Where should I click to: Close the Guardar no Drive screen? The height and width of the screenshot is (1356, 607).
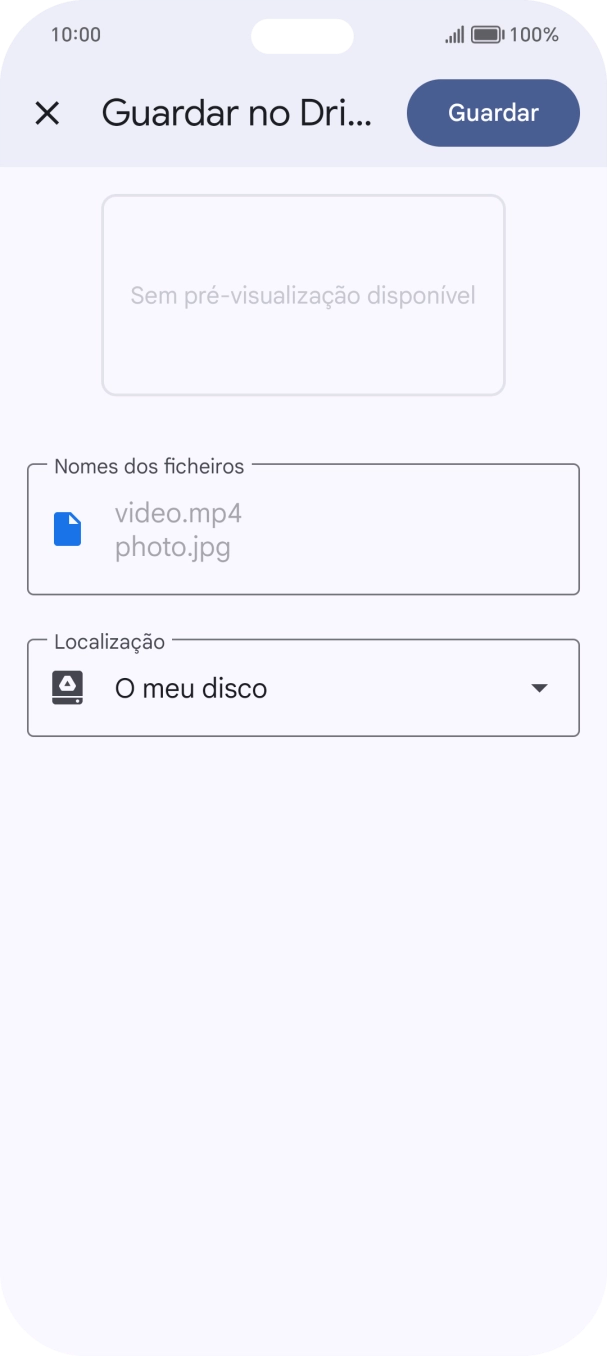(47, 113)
